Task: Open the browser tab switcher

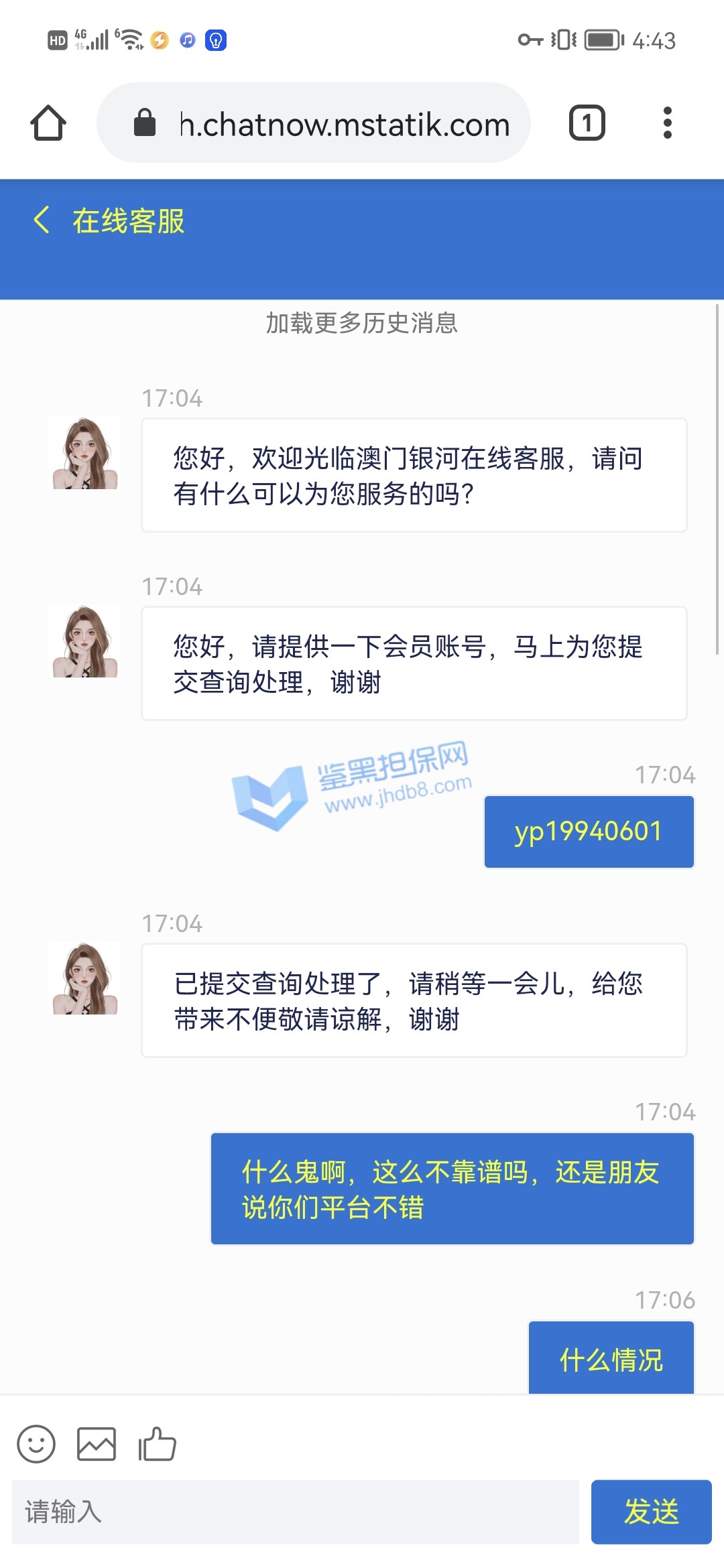Action: tap(587, 123)
